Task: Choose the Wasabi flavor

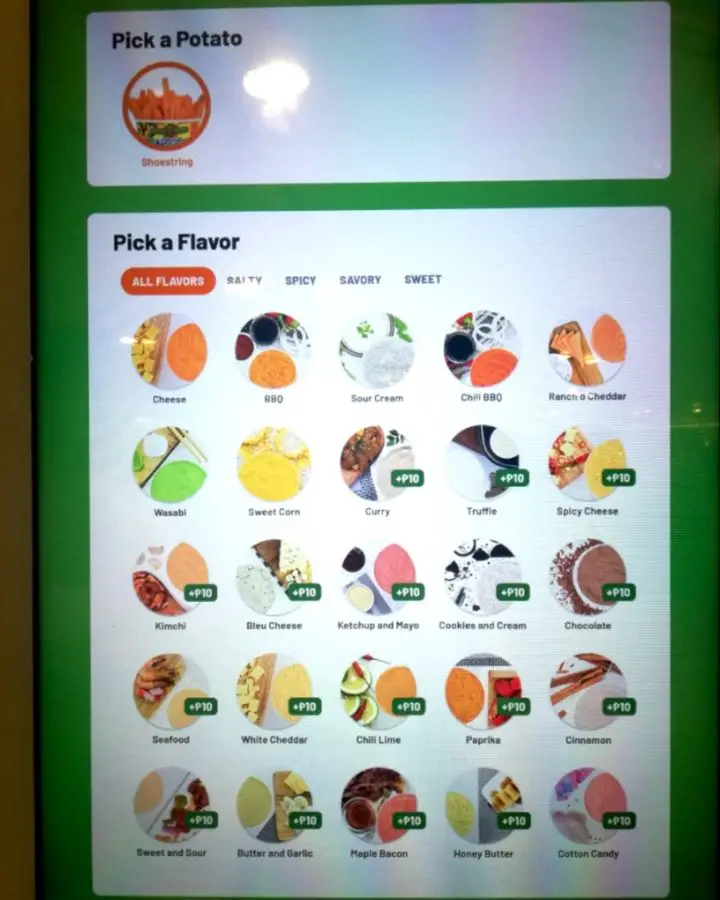Action: click(169, 465)
